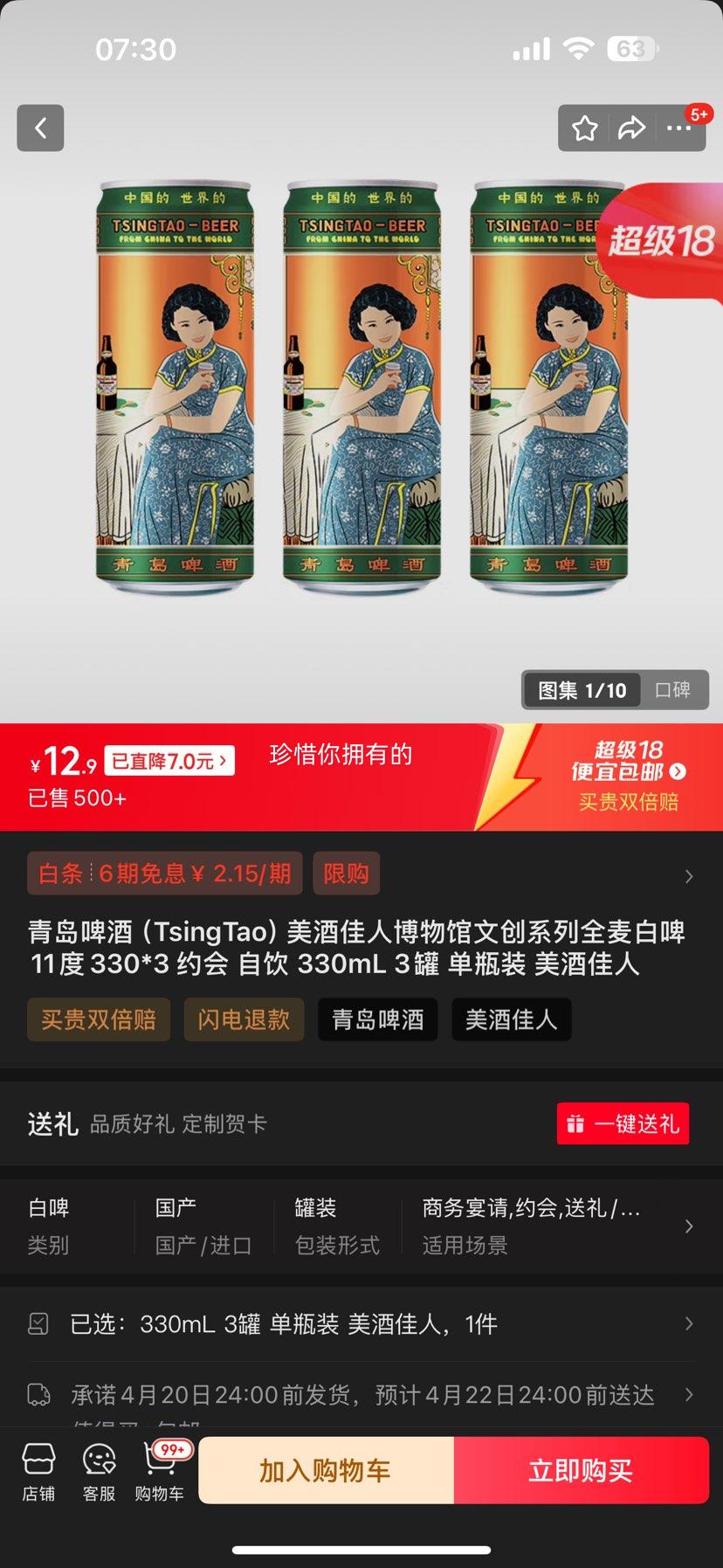723x1568 pixels.
Task: Switch to the 口碑 tab
Action: (674, 689)
